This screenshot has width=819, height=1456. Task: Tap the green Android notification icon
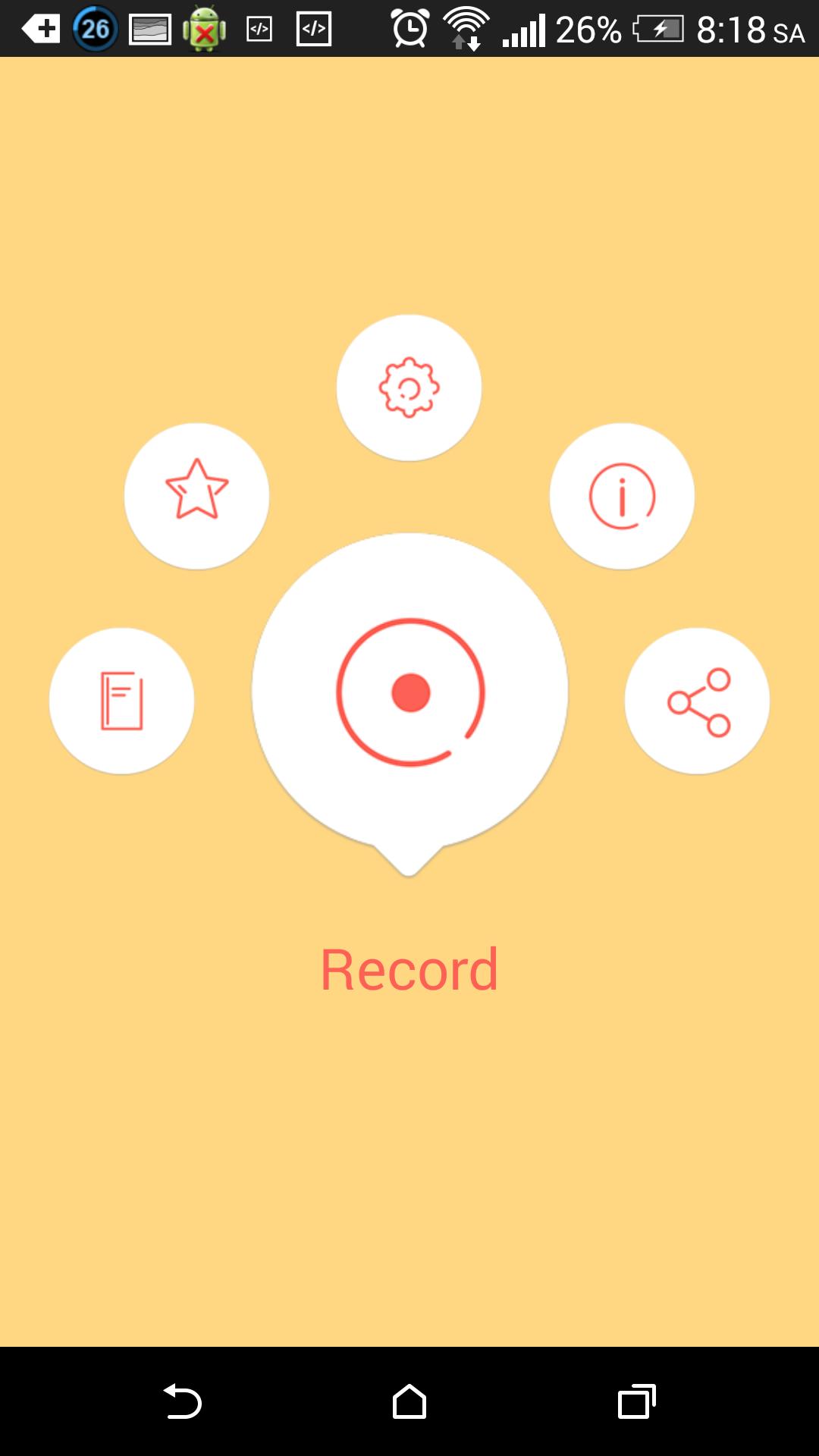point(203,30)
